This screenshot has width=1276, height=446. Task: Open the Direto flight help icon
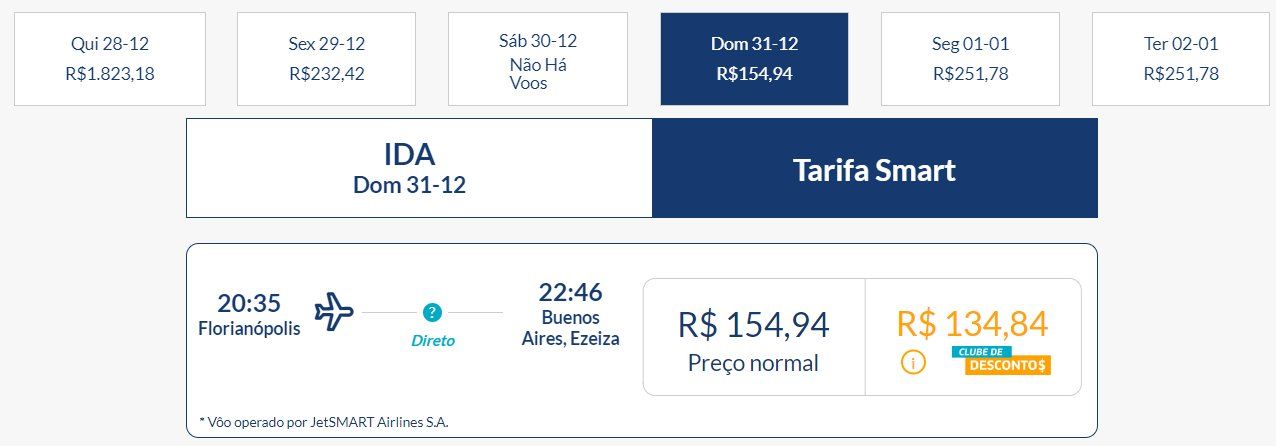coord(432,312)
